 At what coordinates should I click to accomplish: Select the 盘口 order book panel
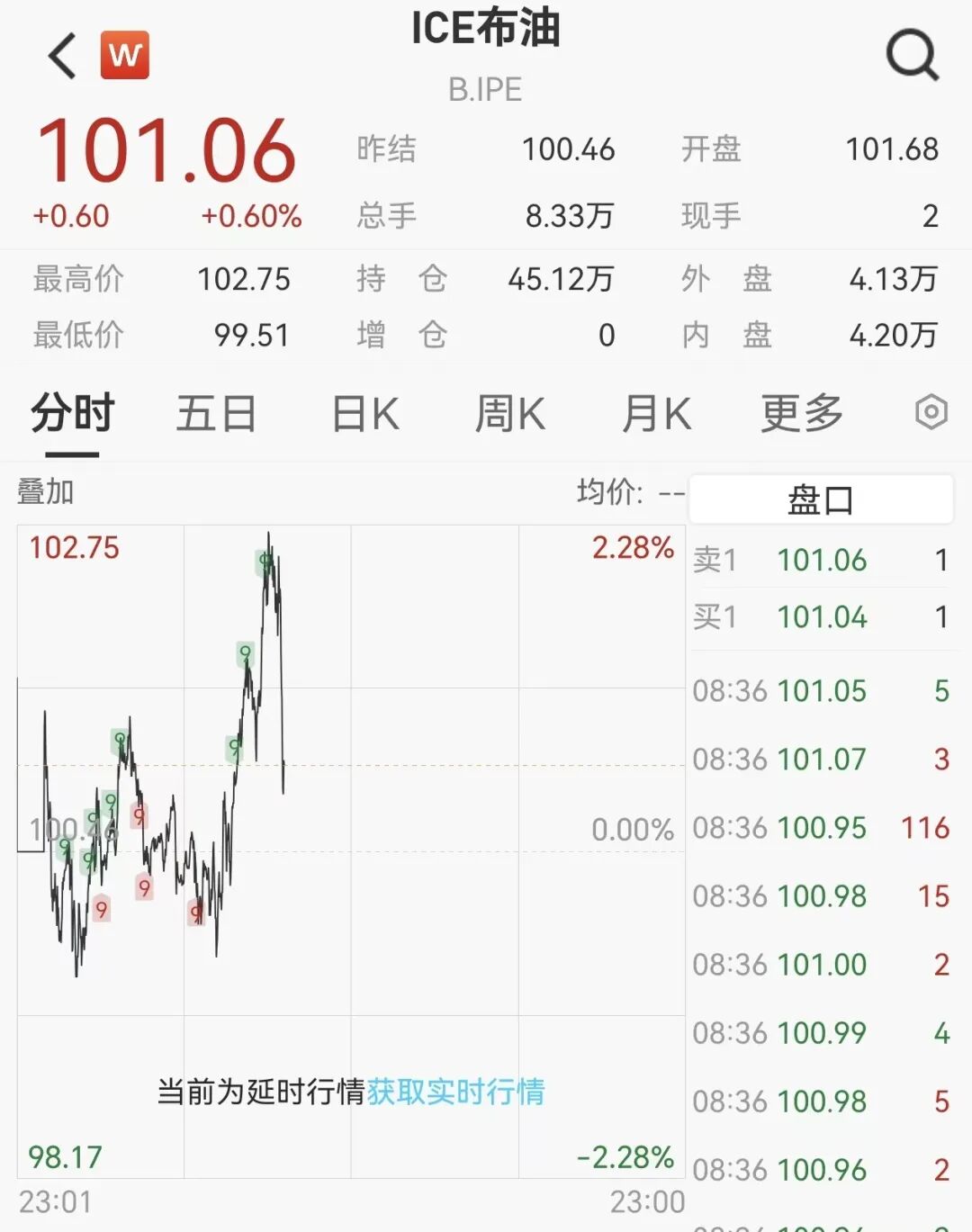(822, 498)
